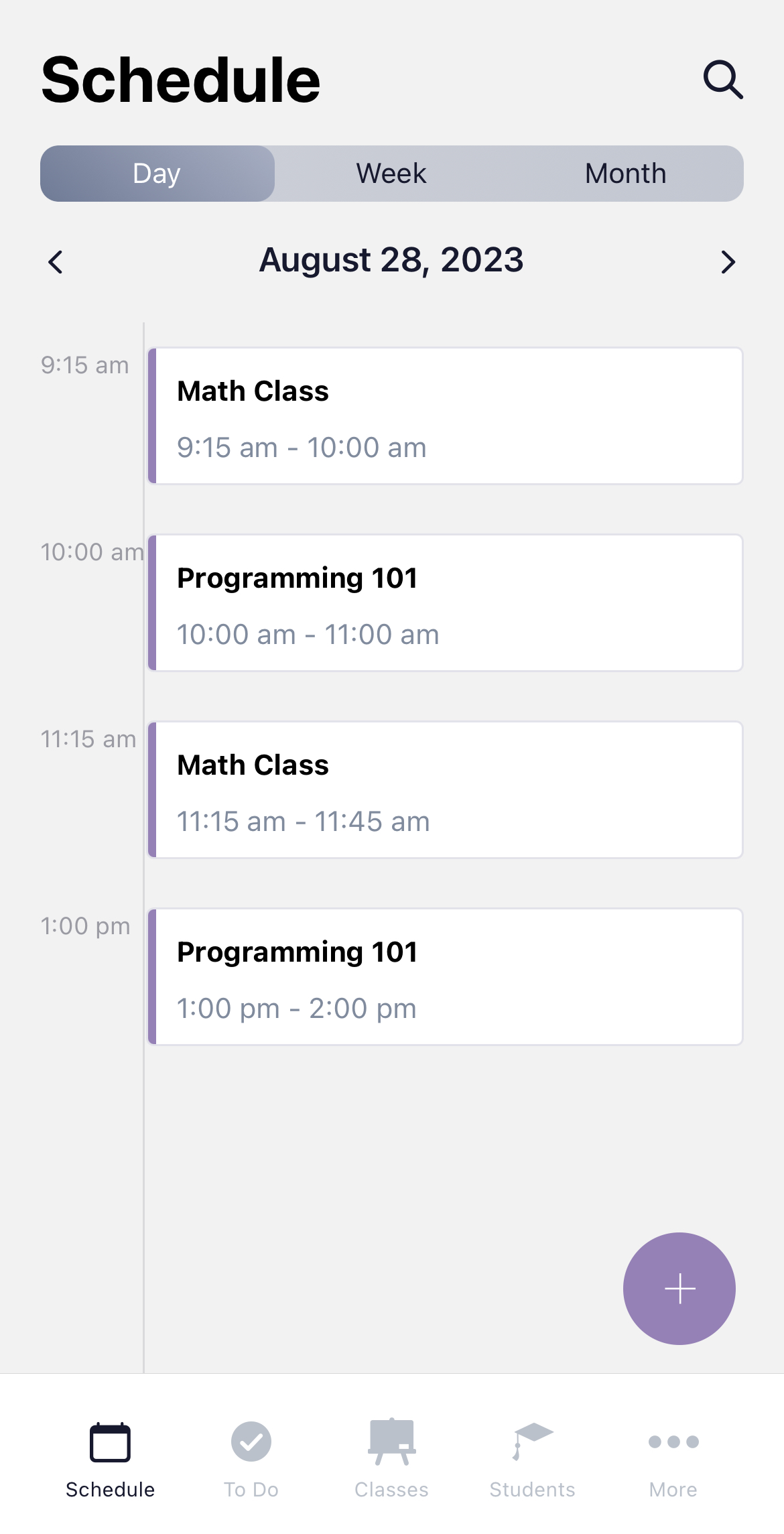Open the 1:00 pm Programming 101 event
The image size is (784, 1534).
tap(444, 976)
